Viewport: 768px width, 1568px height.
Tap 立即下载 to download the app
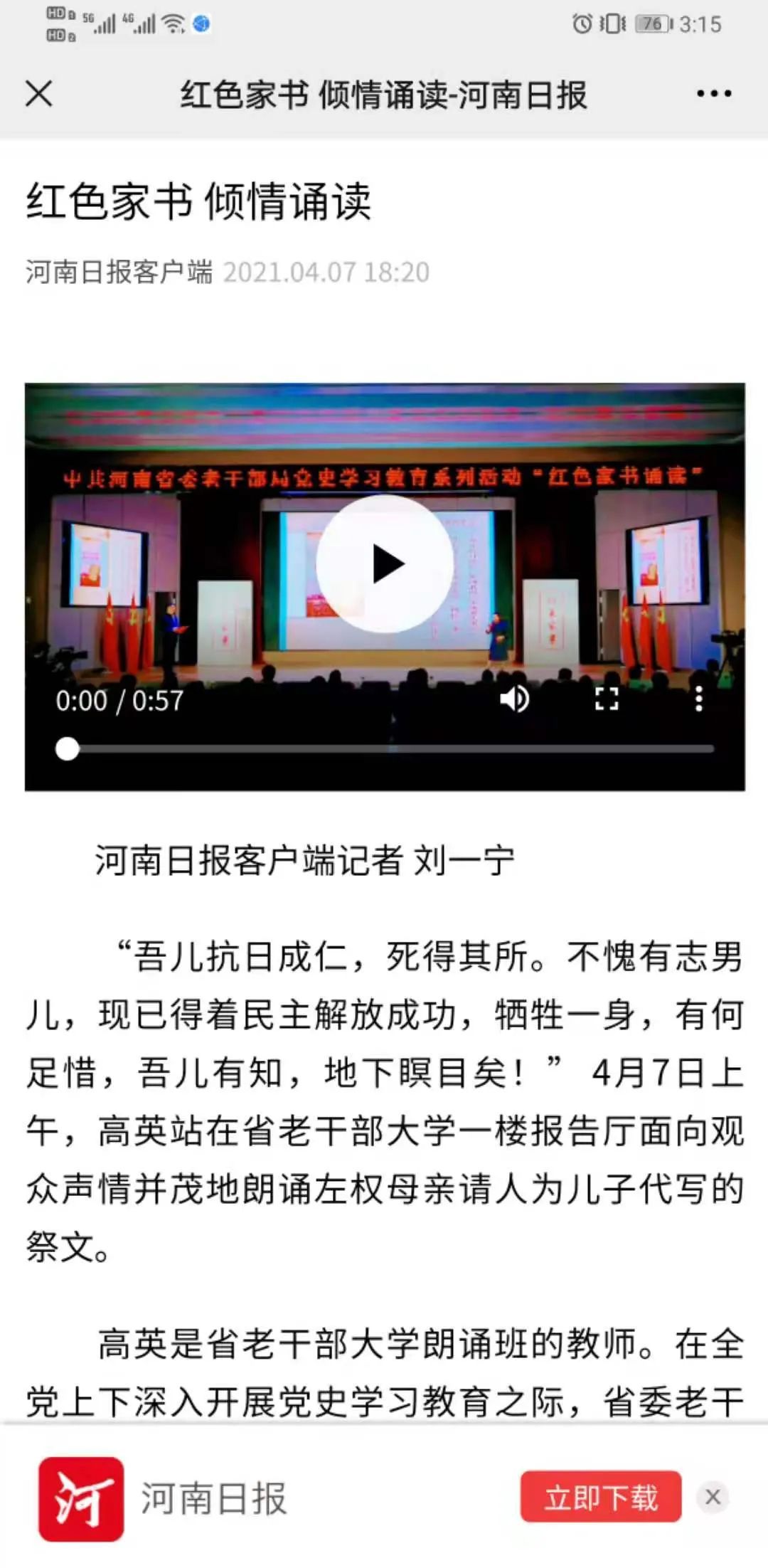click(601, 1497)
